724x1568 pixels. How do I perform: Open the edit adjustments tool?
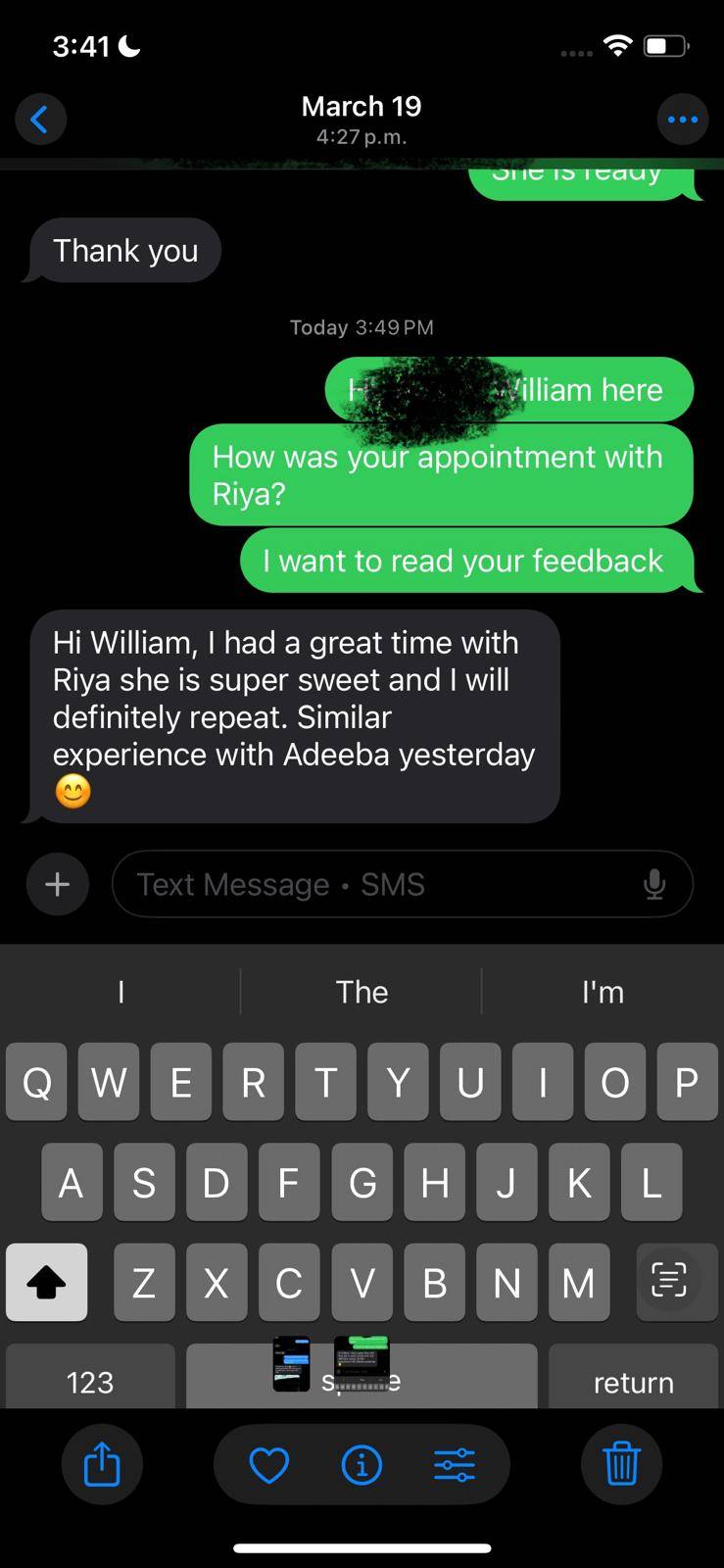pyautogui.click(x=455, y=1465)
